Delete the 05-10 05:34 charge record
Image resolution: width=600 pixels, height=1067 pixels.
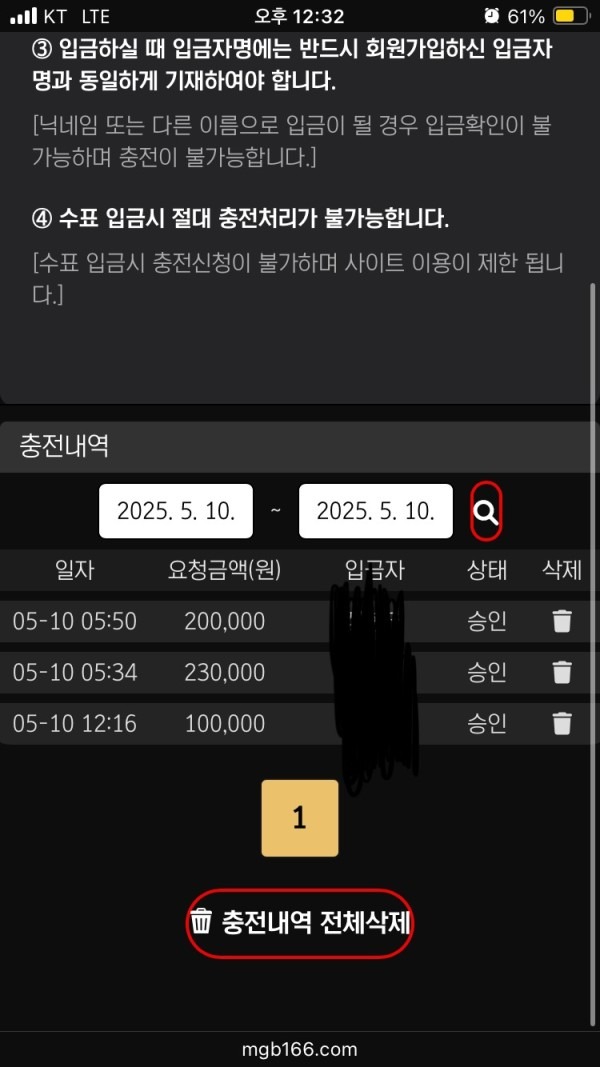click(x=562, y=672)
